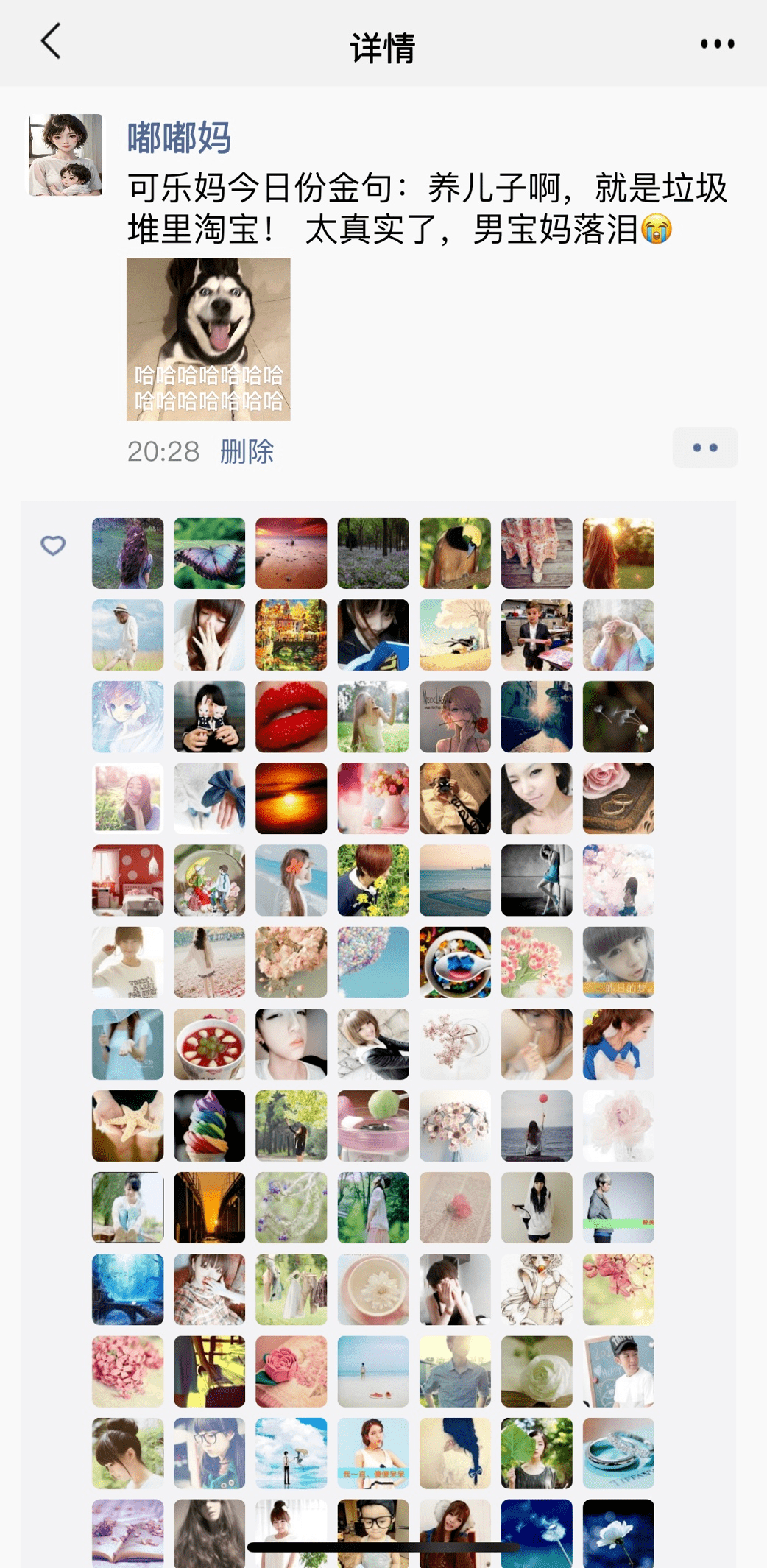Screen dimensions: 767x1568
Task: Open the top-right overflow menu
Action: [x=717, y=44]
